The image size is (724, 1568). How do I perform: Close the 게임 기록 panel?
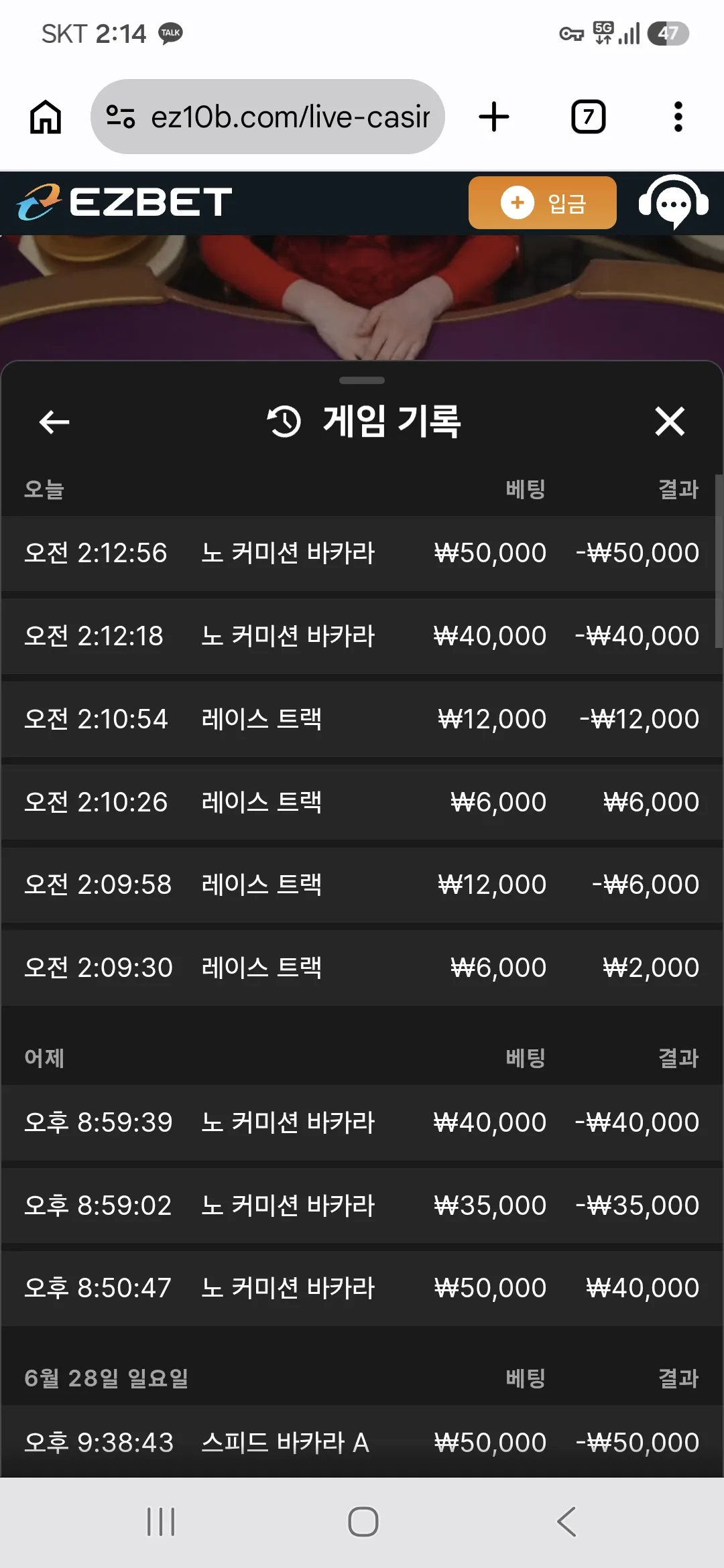tap(670, 421)
